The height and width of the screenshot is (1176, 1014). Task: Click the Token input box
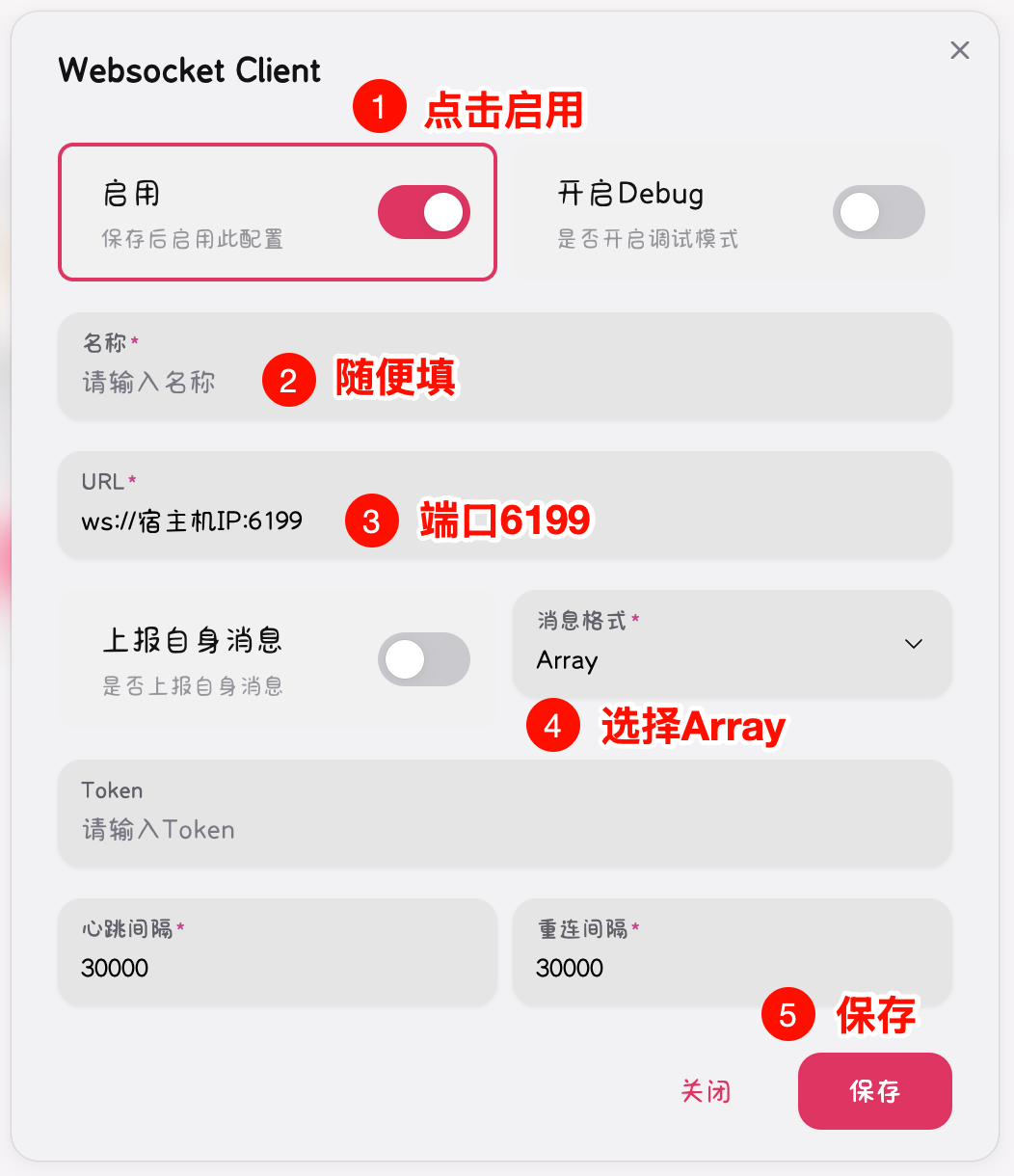pos(504,814)
